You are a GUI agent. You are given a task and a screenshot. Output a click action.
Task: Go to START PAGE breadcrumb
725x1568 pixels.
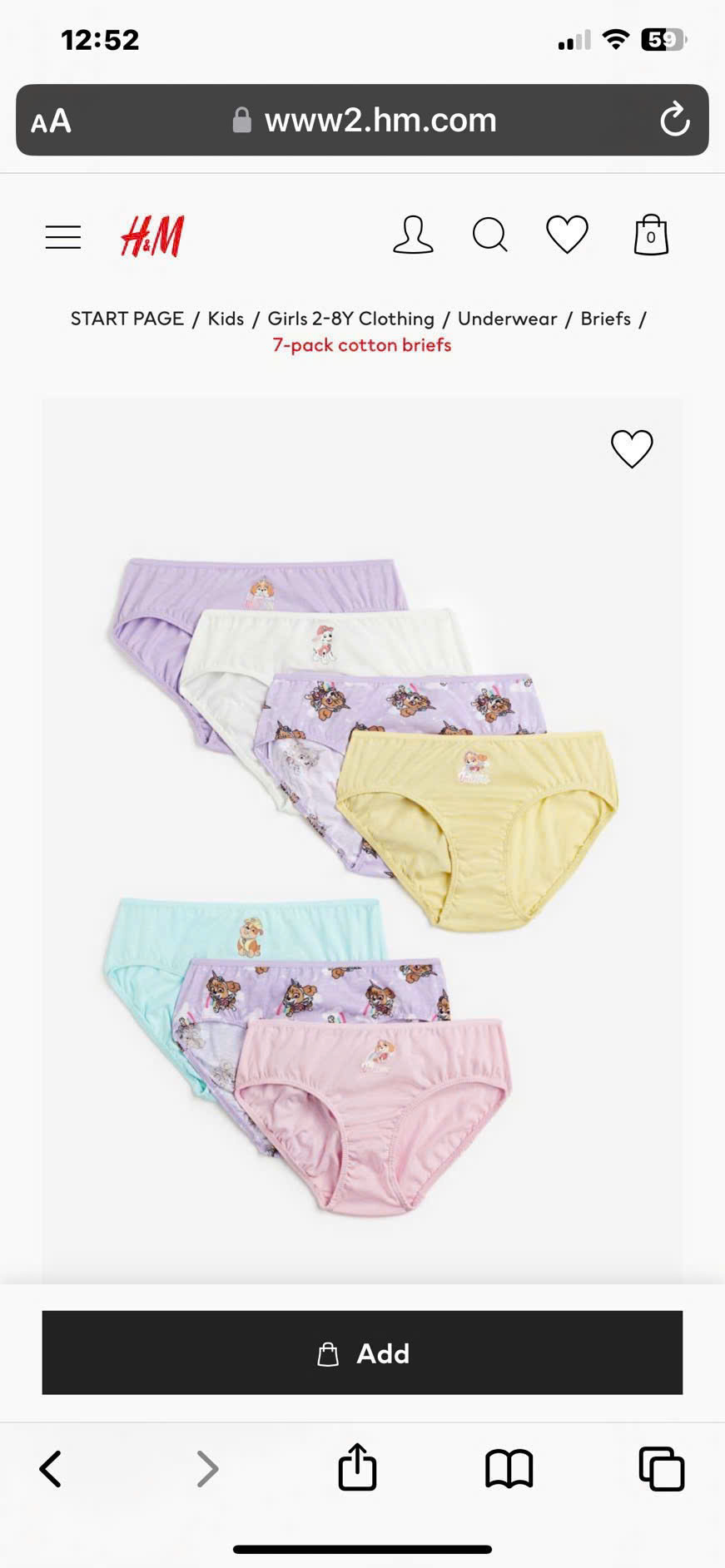(127, 319)
